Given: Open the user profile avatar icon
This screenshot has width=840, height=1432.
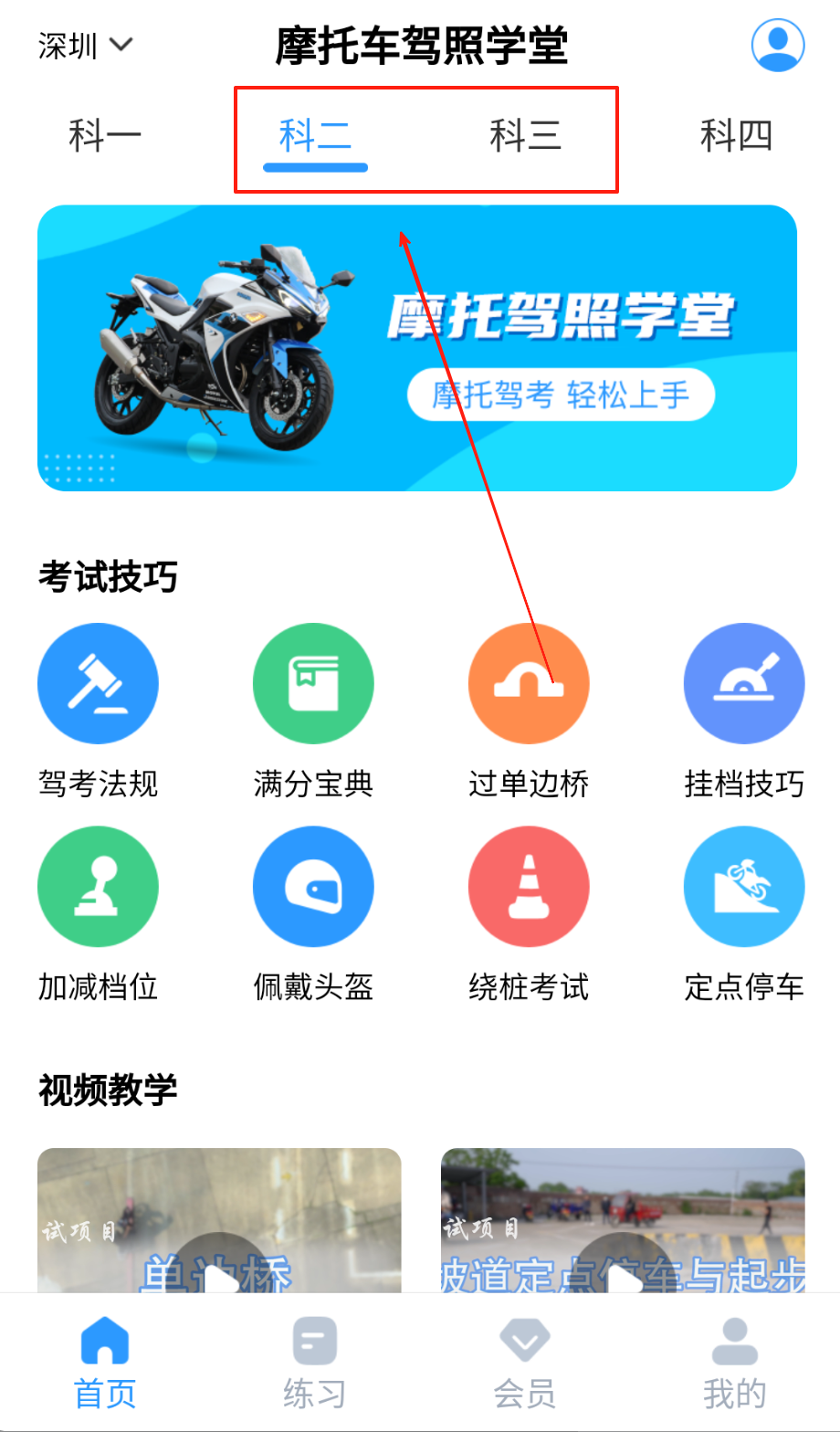Looking at the screenshot, I should [777, 45].
